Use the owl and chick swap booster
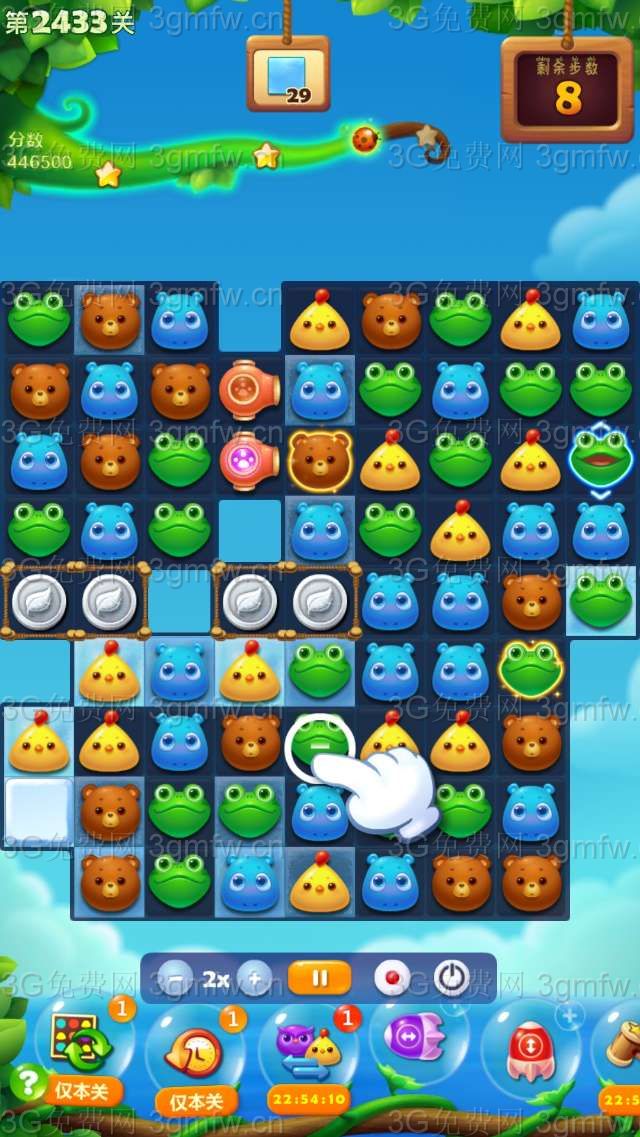Image resolution: width=640 pixels, height=1137 pixels. click(x=308, y=1050)
